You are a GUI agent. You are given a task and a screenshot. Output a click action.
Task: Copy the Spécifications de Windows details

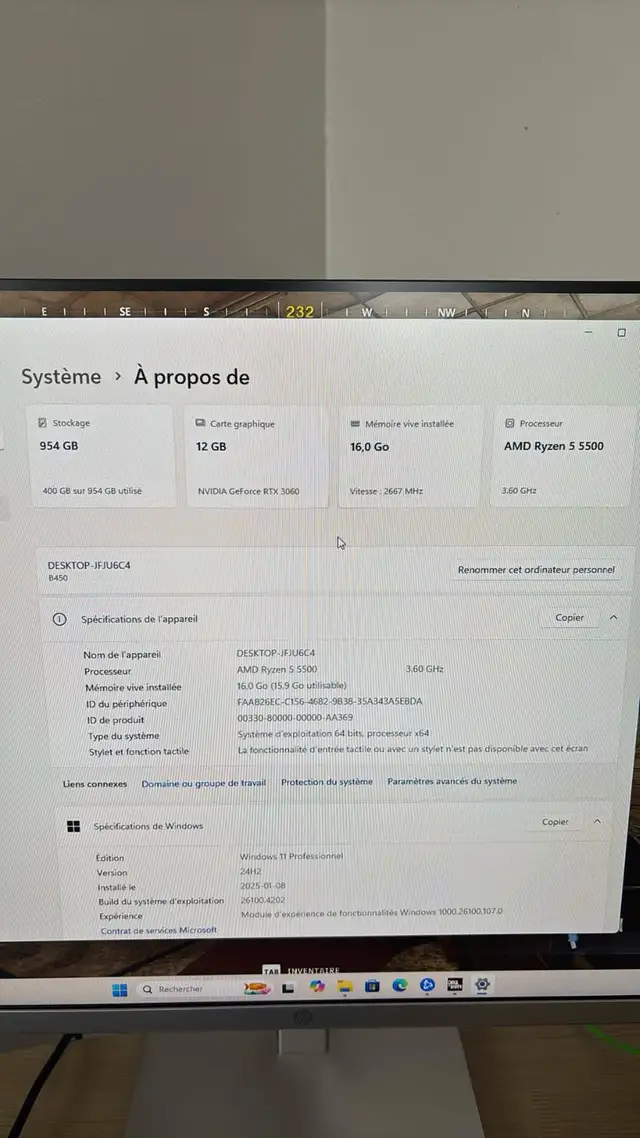pyautogui.click(x=555, y=822)
